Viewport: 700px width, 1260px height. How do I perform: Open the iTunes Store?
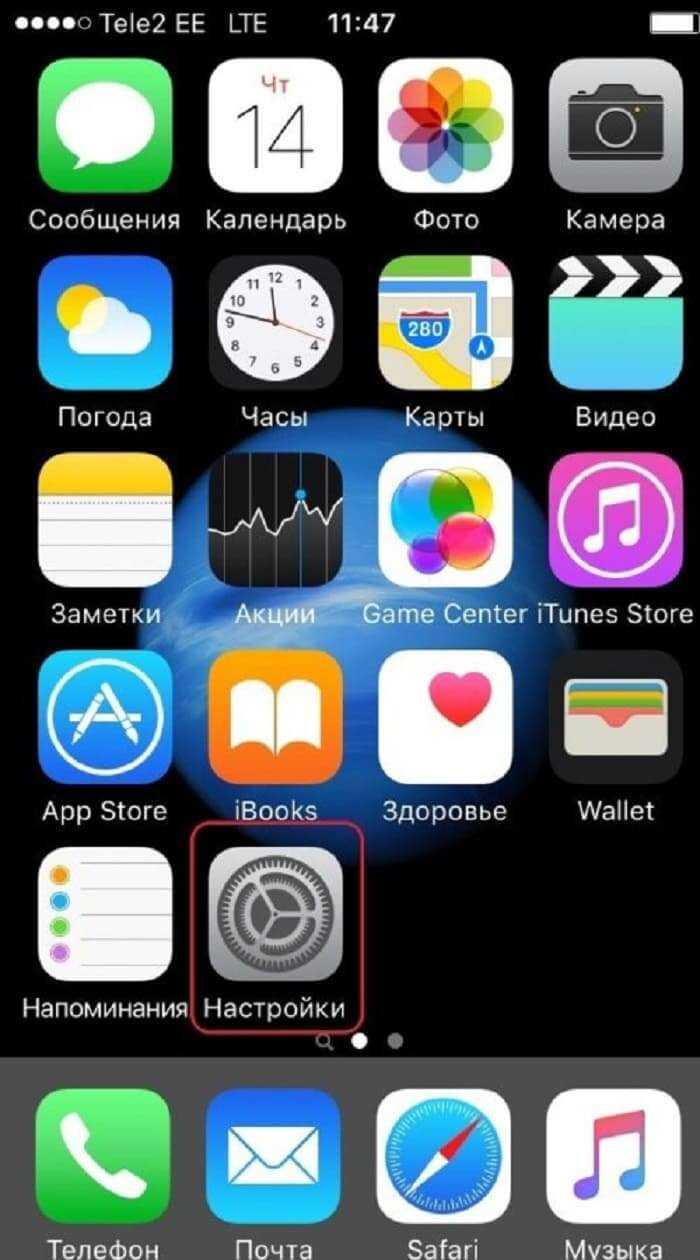615,520
